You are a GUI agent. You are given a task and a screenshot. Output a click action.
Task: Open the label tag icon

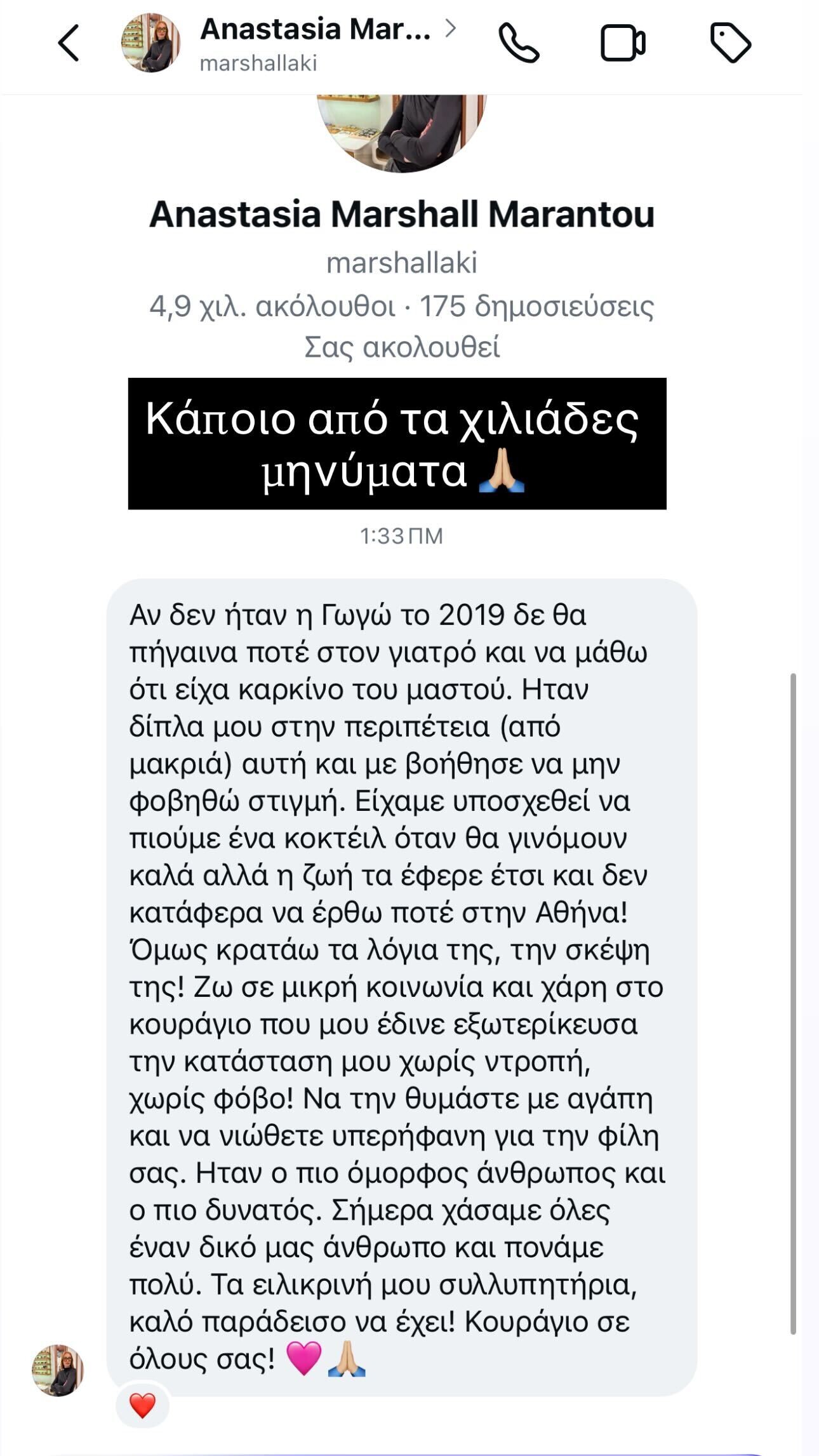click(730, 43)
